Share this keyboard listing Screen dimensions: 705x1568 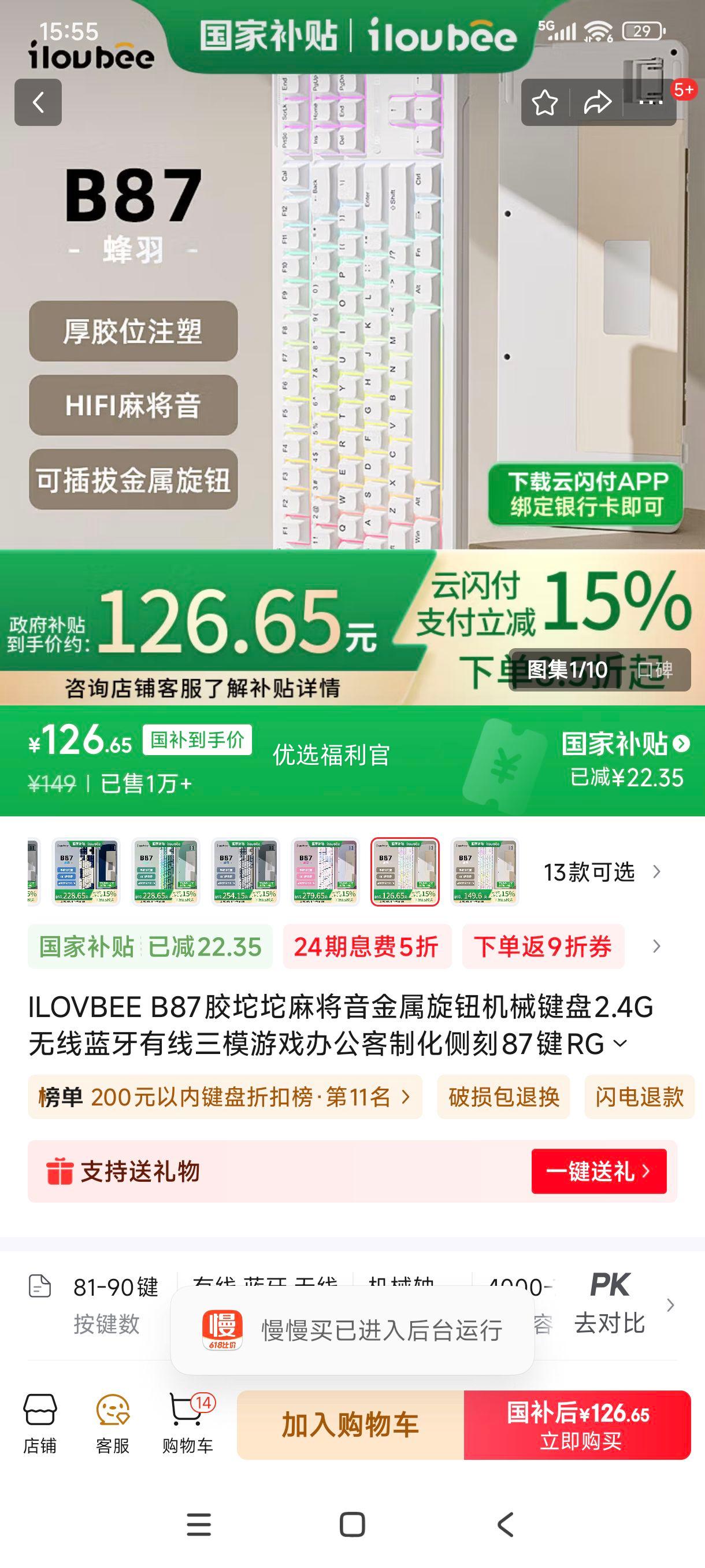coord(598,102)
